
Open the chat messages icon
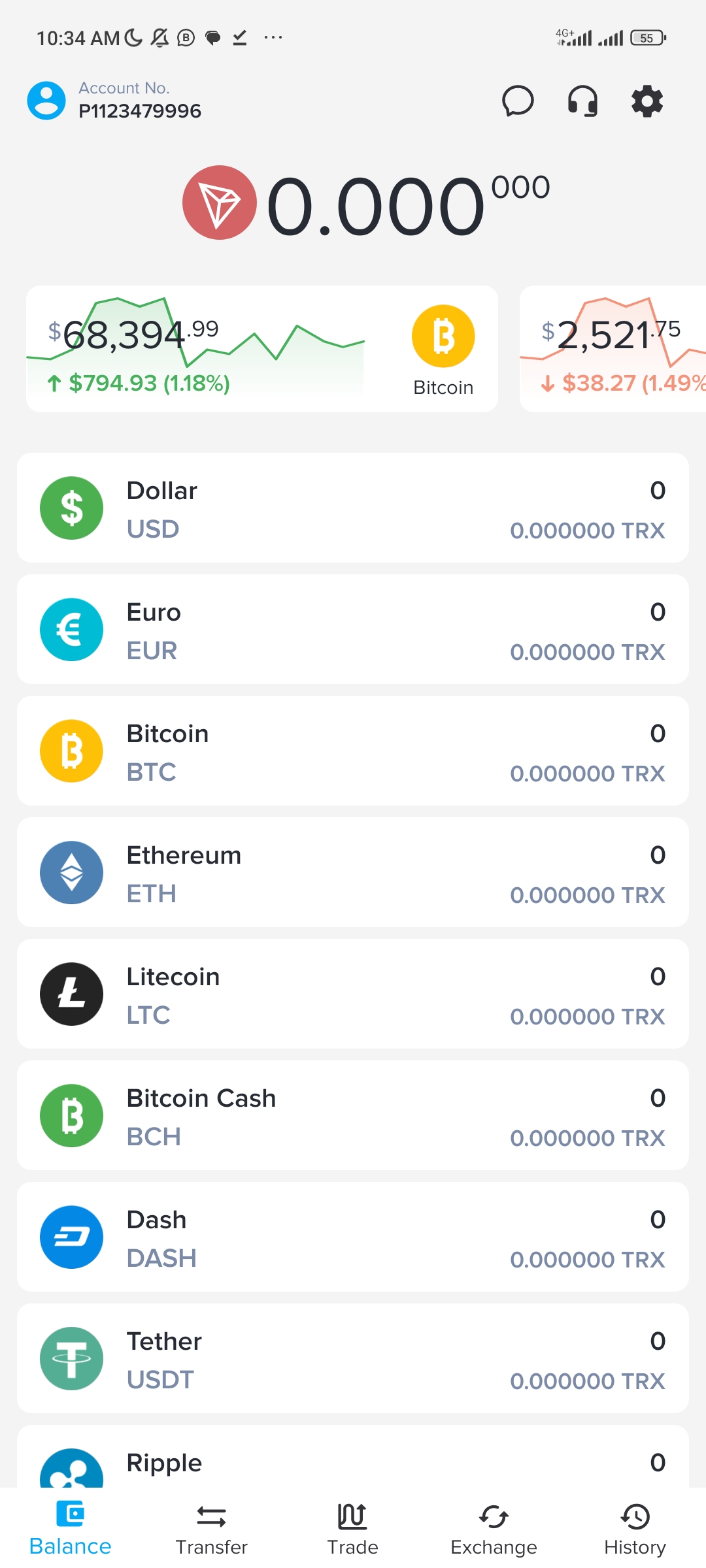tap(518, 101)
